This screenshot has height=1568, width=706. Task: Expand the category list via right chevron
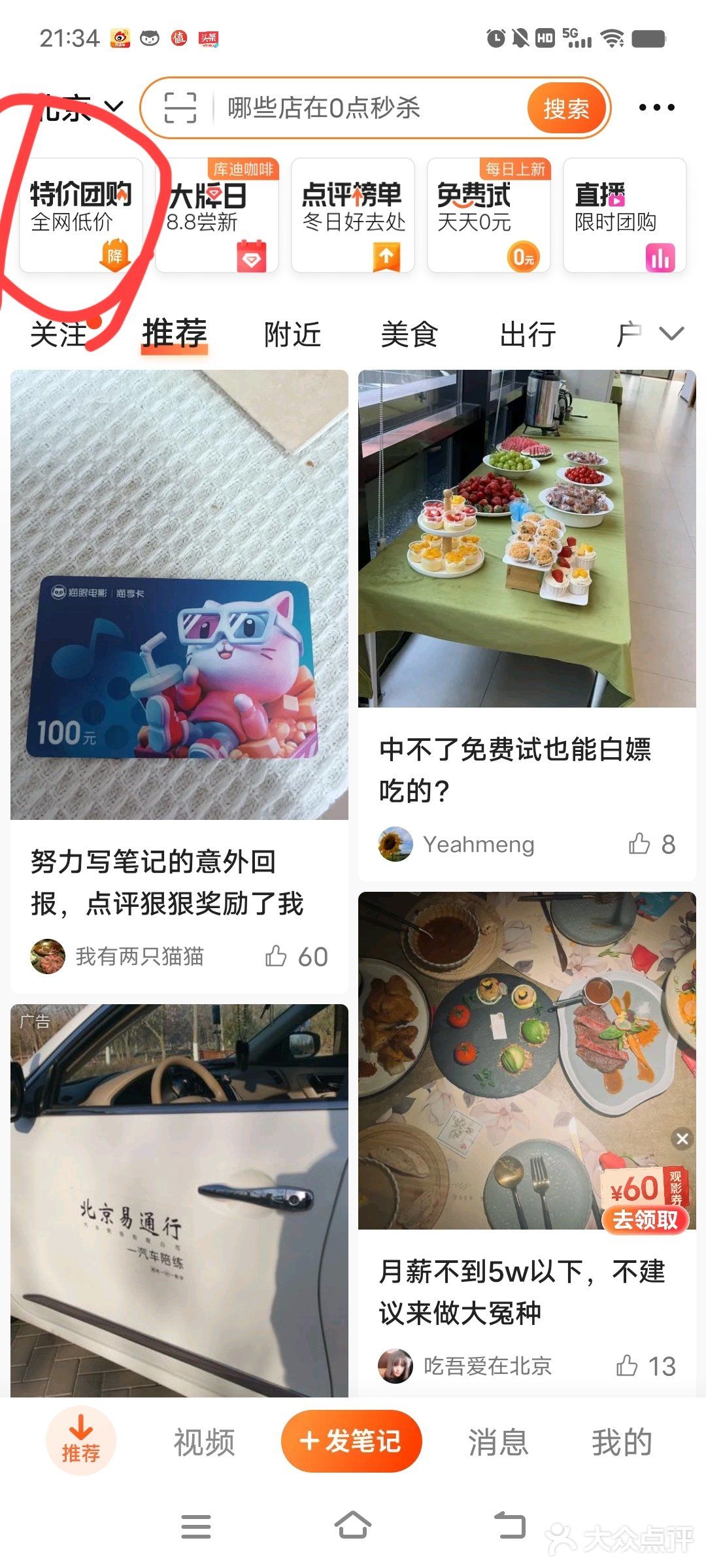coord(671,335)
